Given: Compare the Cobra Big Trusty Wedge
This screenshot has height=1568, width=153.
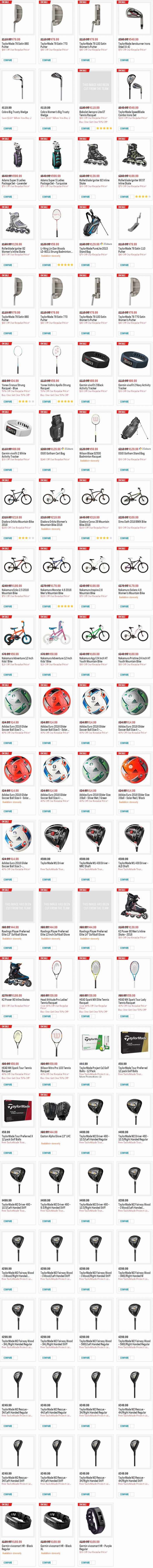Looking at the screenshot, I should click(8, 128).
